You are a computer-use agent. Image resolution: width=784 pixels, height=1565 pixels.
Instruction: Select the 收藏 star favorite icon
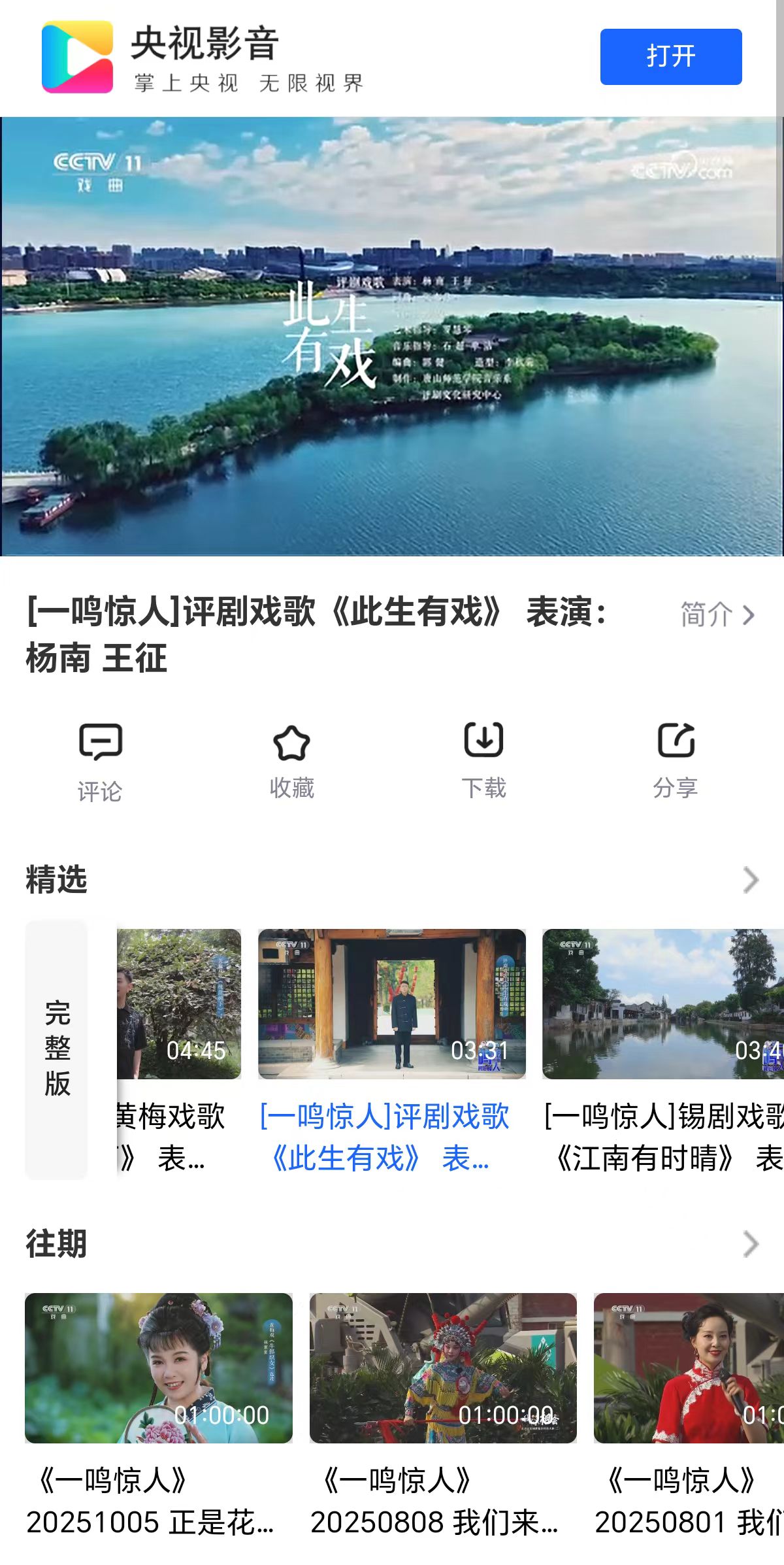click(293, 757)
